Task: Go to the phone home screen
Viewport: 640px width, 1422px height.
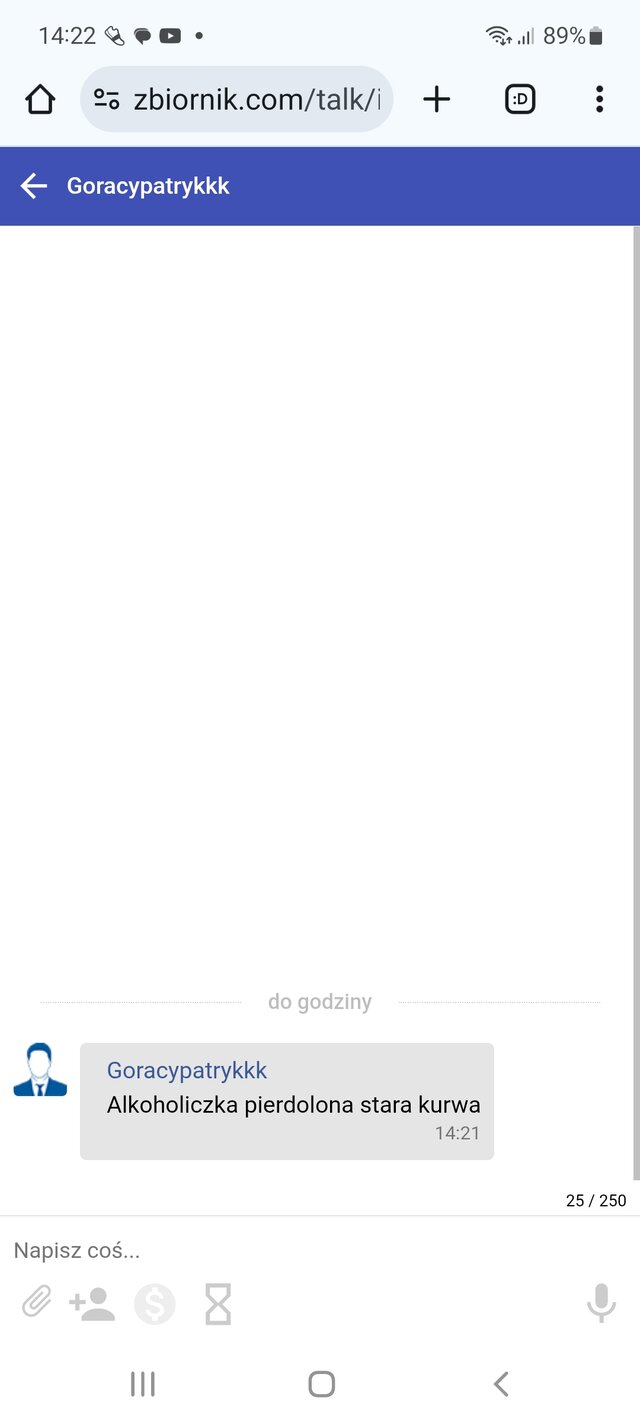Action: [x=321, y=1384]
